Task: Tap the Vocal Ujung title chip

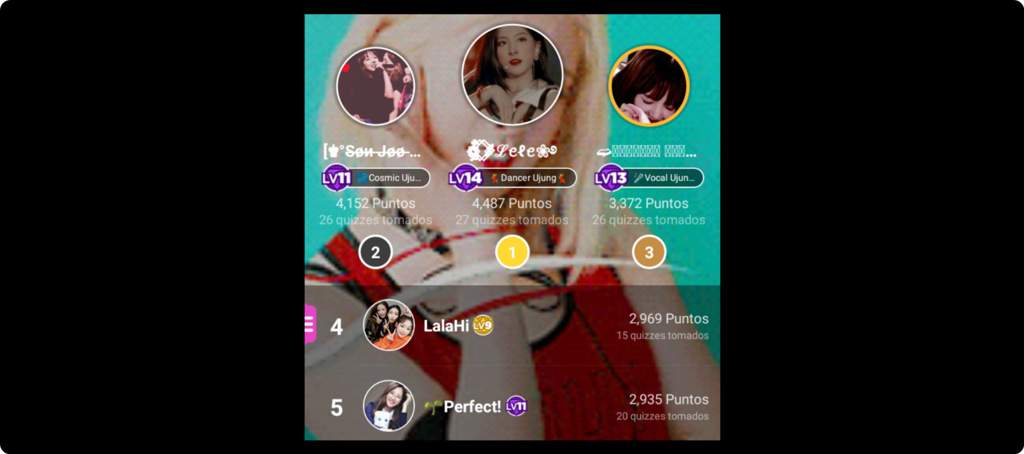Action: pyautogui.click(x=664, y=178)
